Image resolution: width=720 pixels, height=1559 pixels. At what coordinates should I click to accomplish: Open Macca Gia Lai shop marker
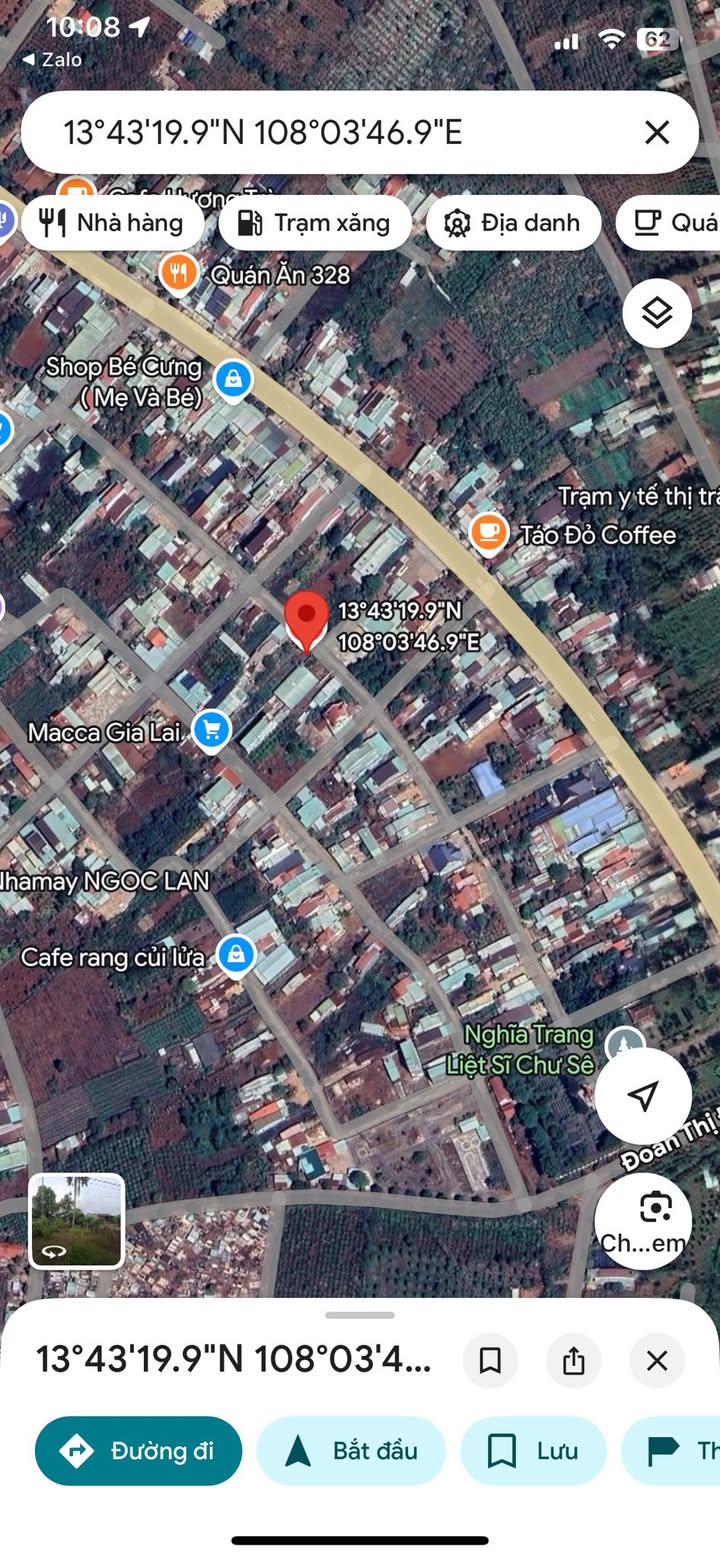pyautogui.click(x=211, y=731)
